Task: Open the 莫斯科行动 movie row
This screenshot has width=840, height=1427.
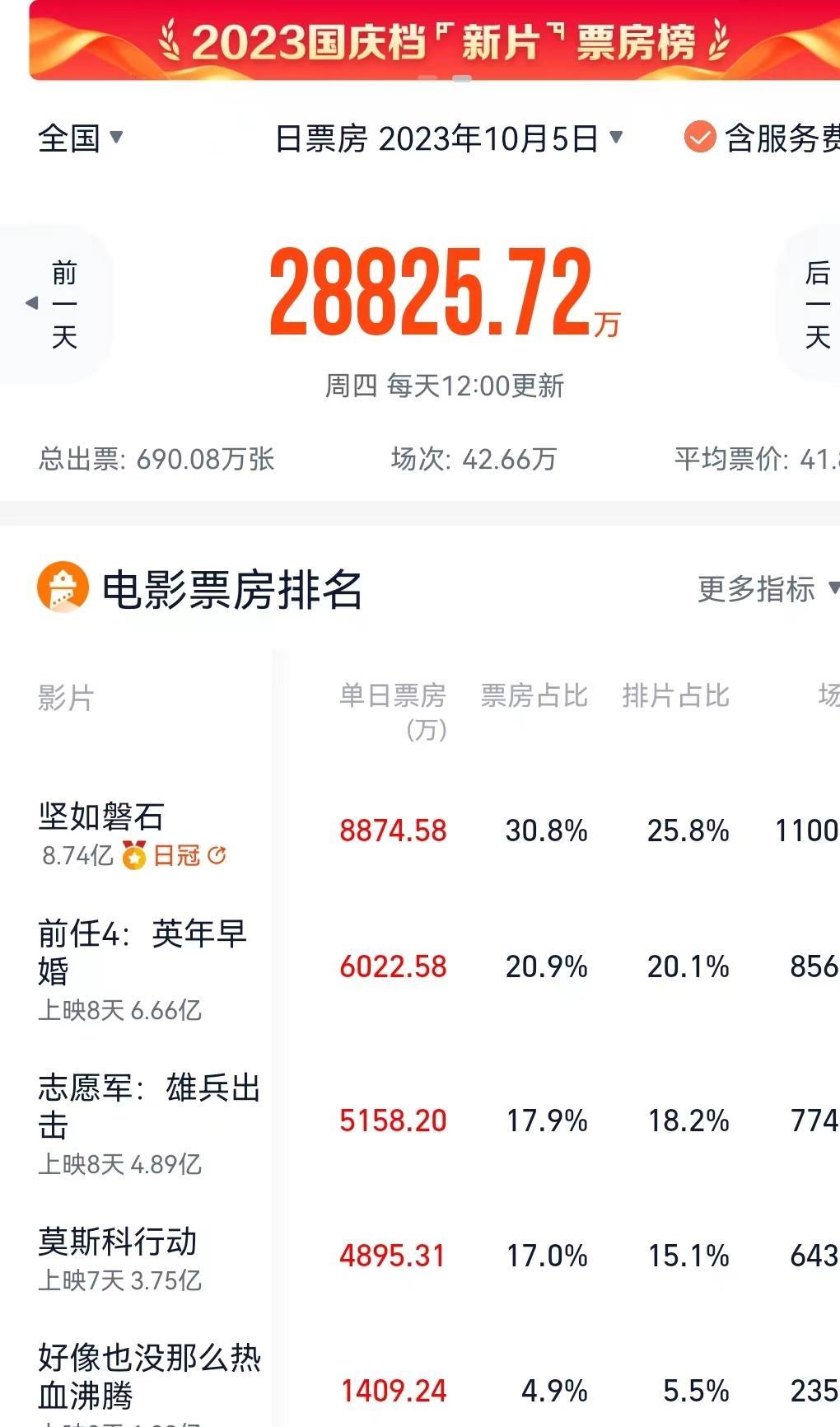Action: [x=118, y=1242]
